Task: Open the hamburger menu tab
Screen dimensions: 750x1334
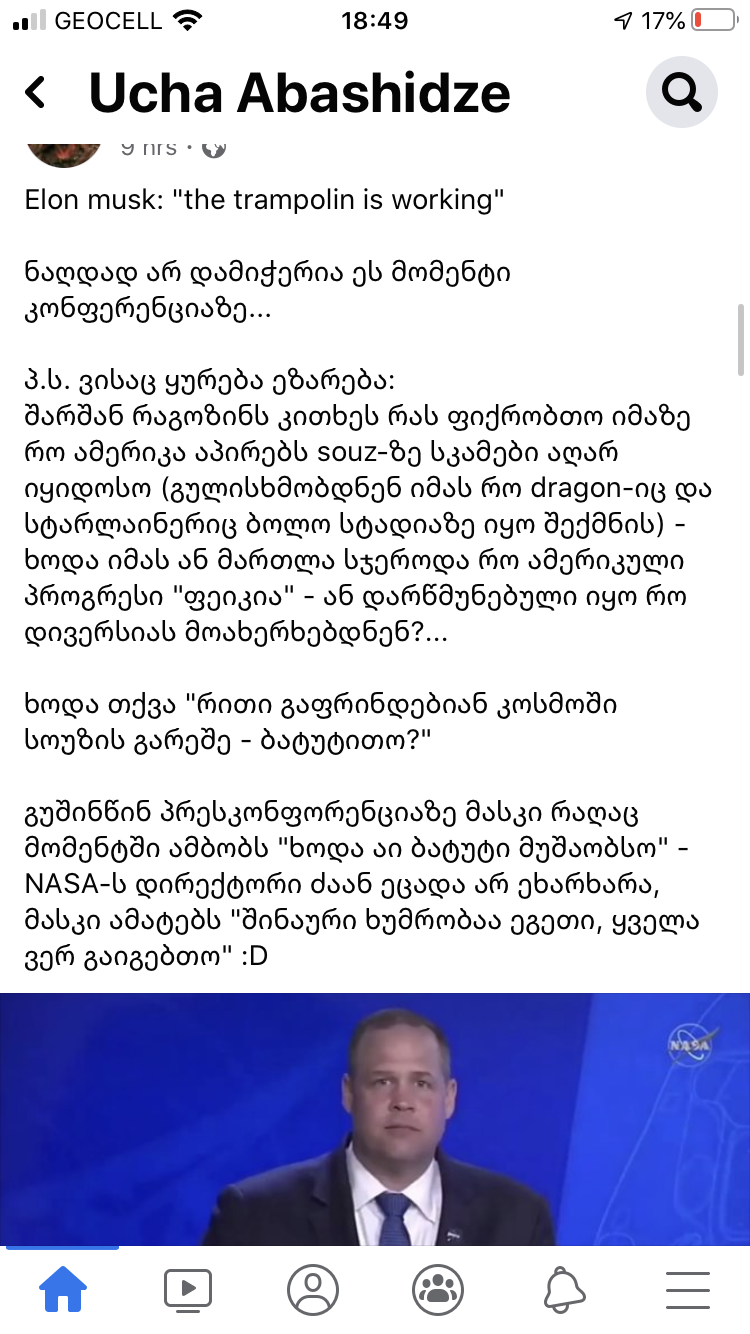Action: click(688, 1290)
